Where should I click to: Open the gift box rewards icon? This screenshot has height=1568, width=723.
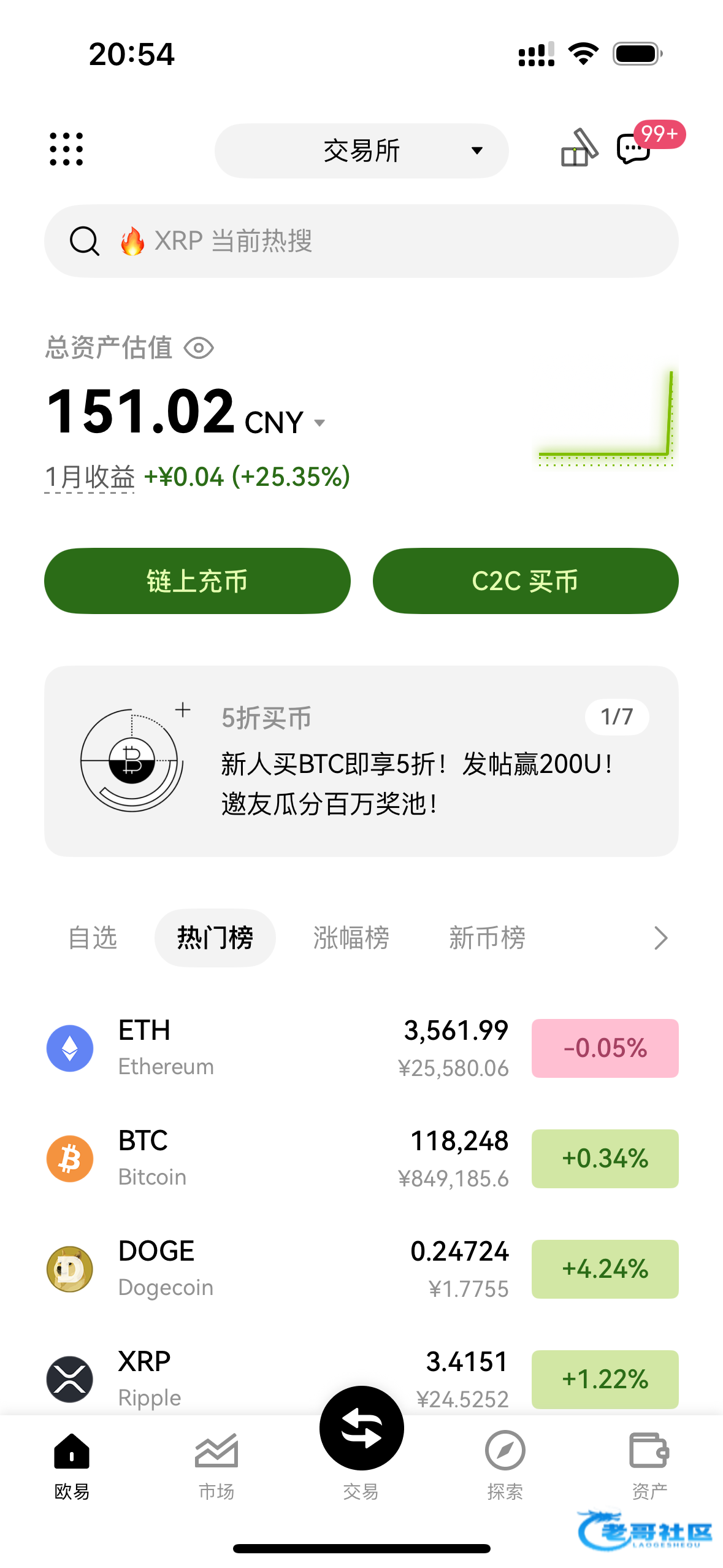[578, 148]
